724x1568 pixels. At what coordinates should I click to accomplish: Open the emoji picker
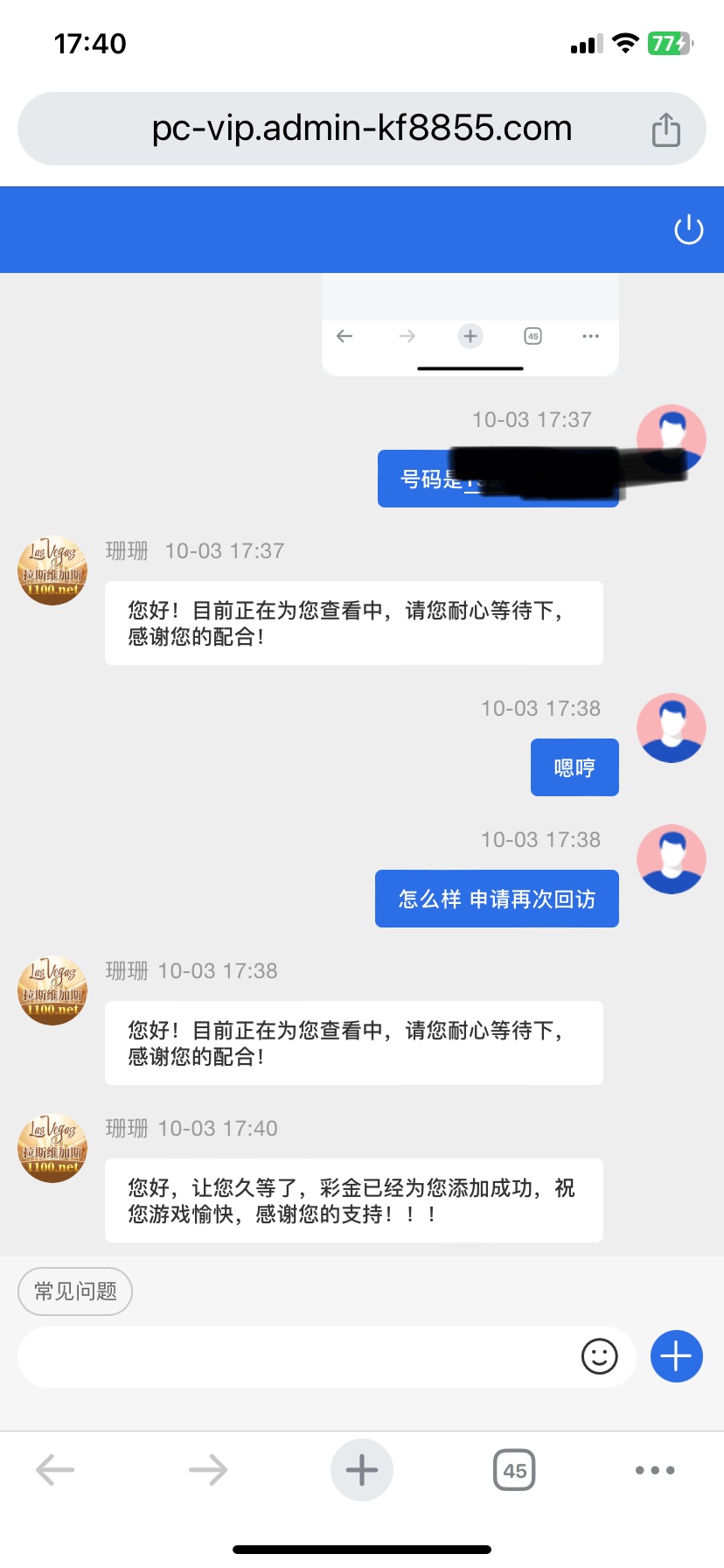pos(599,1357)
